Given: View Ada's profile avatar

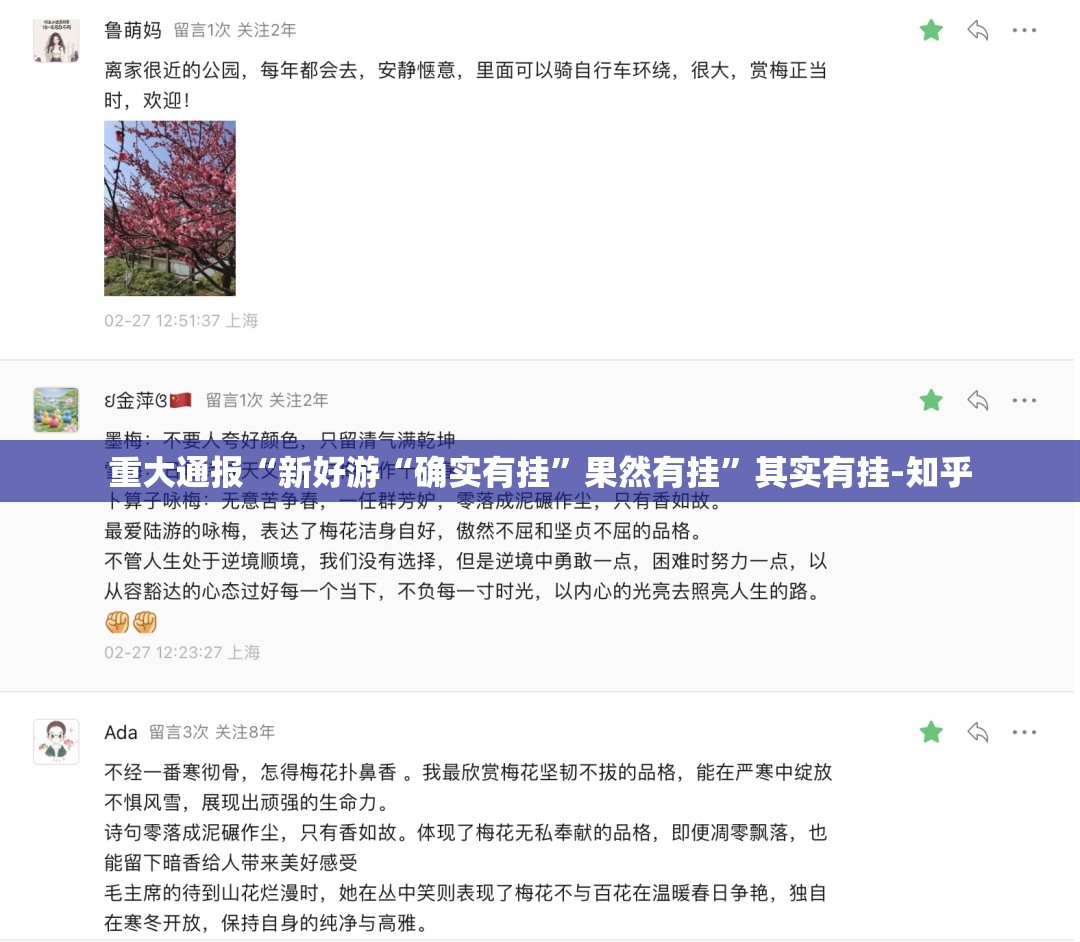Looking at the screenshot, I should point(56,741).
